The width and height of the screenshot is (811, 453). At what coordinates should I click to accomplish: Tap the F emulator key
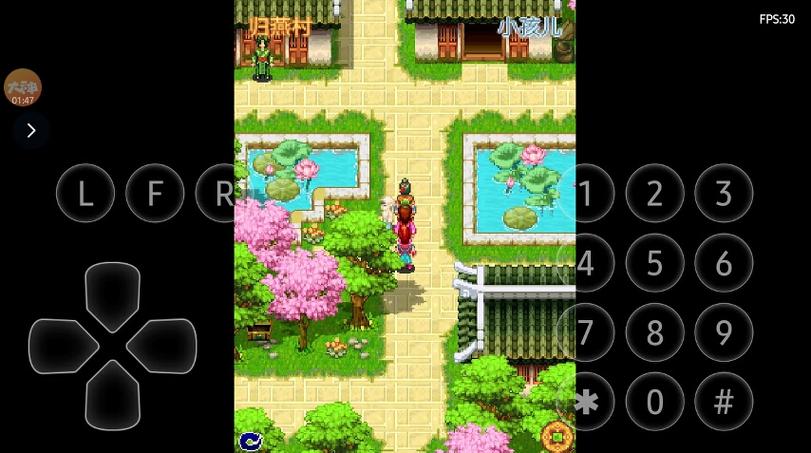[x=155, y=193]
